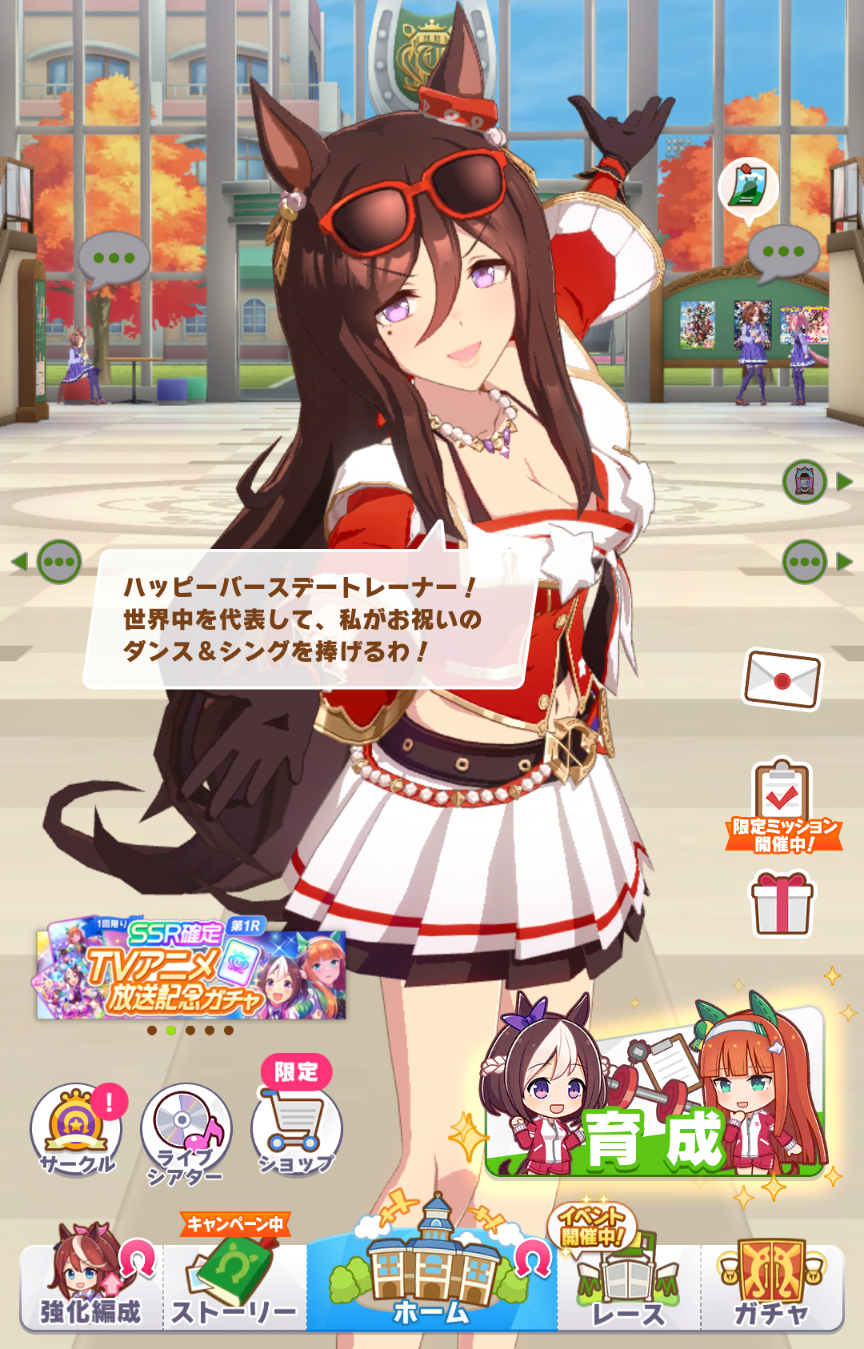Screen dimensions: 864x1349
Task: Open the gift box presents
Action: coord(783,903)
